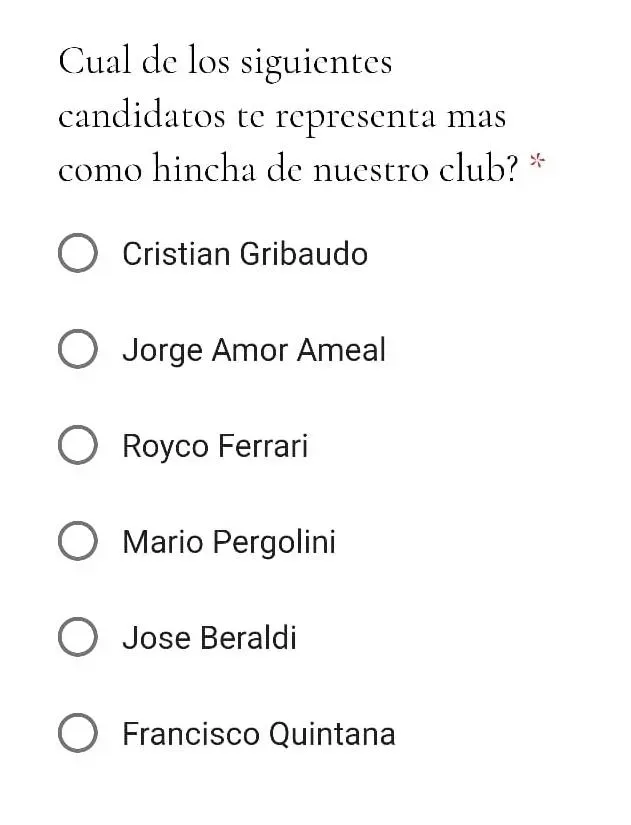Image resolution: width=631 pixels, height=825 pixels.
Task: Select Mario Pergolini as your answer
Action: click(x=78, y=542)
